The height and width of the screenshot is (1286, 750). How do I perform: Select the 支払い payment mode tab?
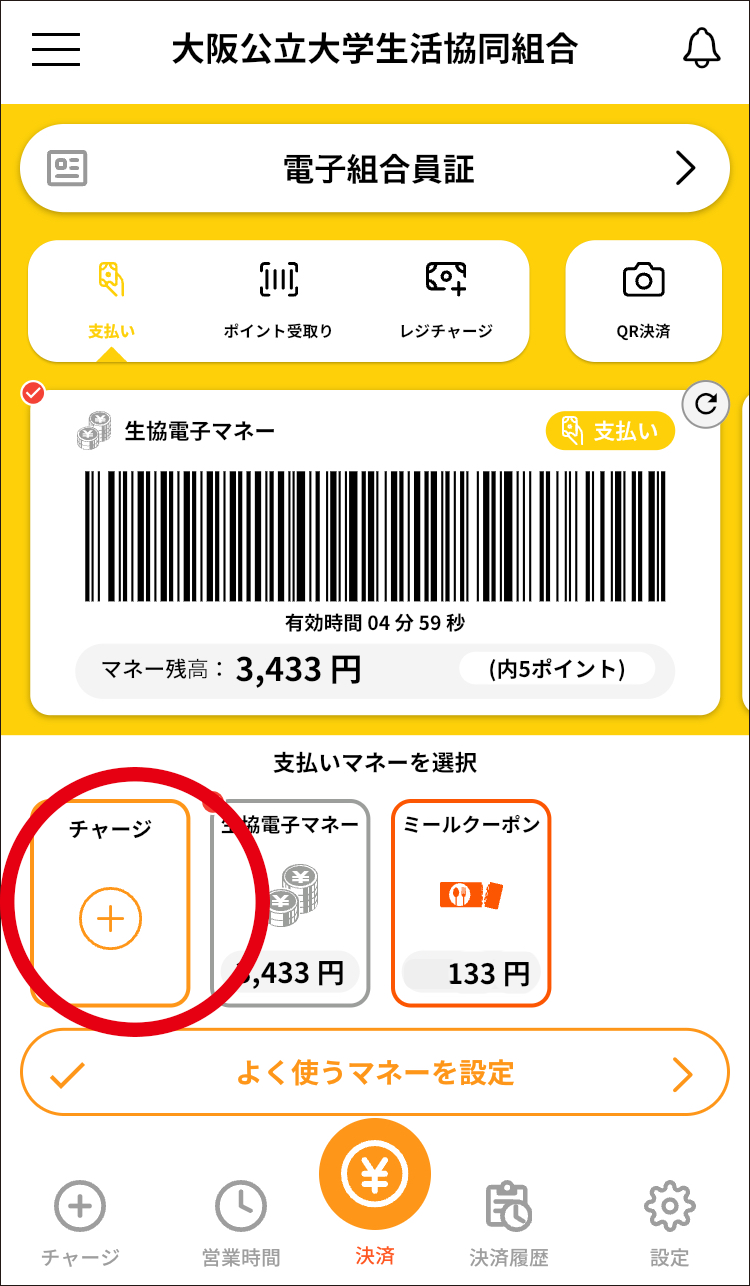tap(111, 300)
